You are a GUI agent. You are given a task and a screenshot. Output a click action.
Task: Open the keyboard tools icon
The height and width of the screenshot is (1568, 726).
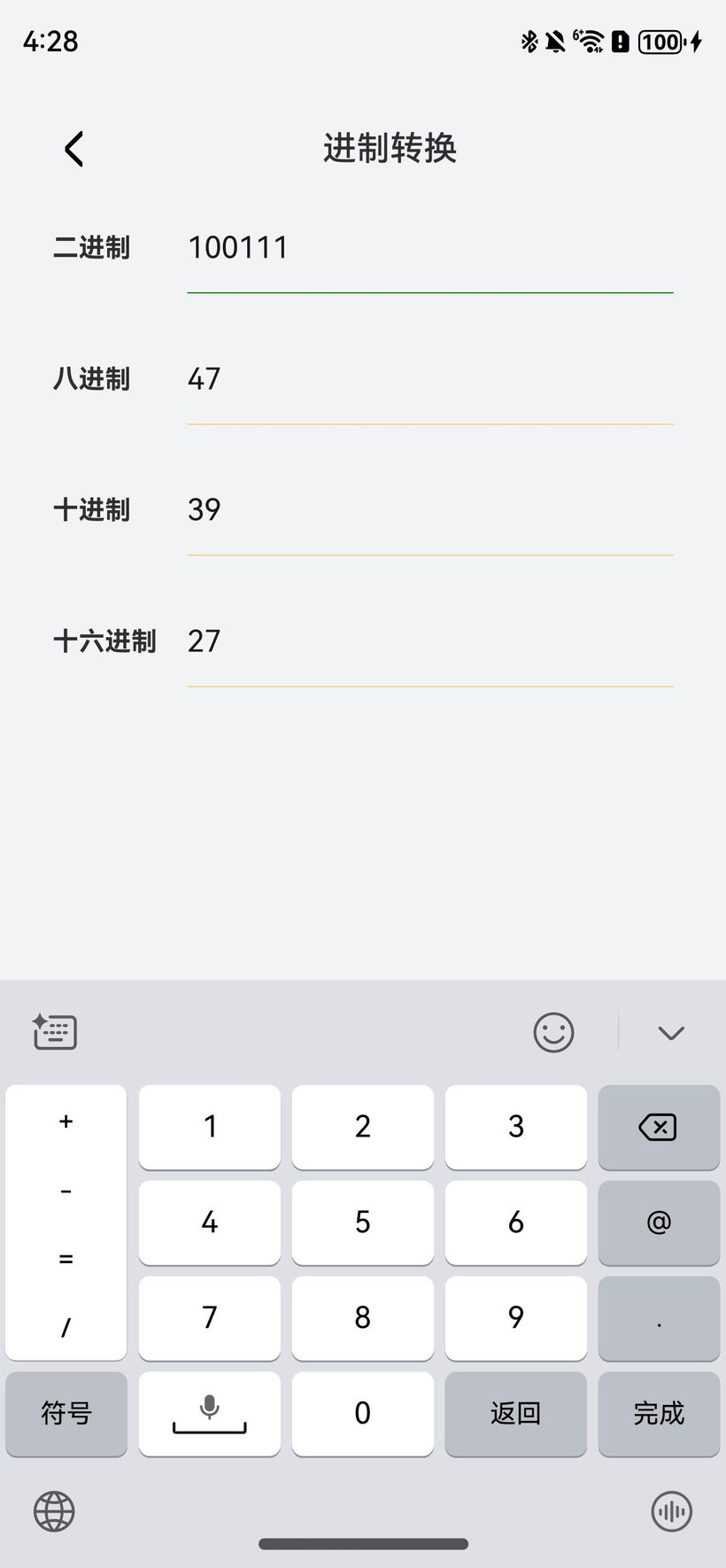coord(55,1032)
